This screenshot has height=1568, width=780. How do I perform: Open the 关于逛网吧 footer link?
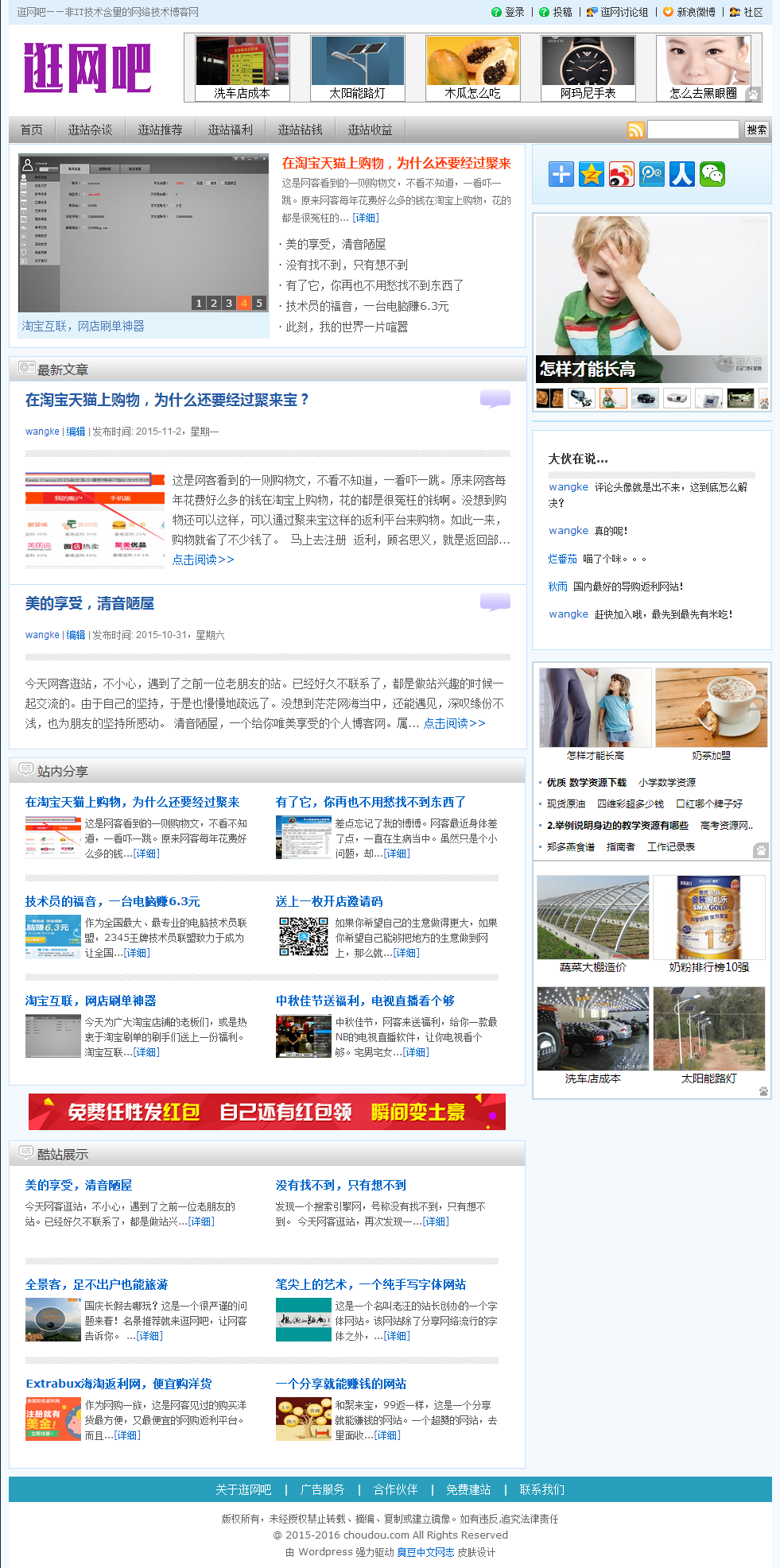243,1489
